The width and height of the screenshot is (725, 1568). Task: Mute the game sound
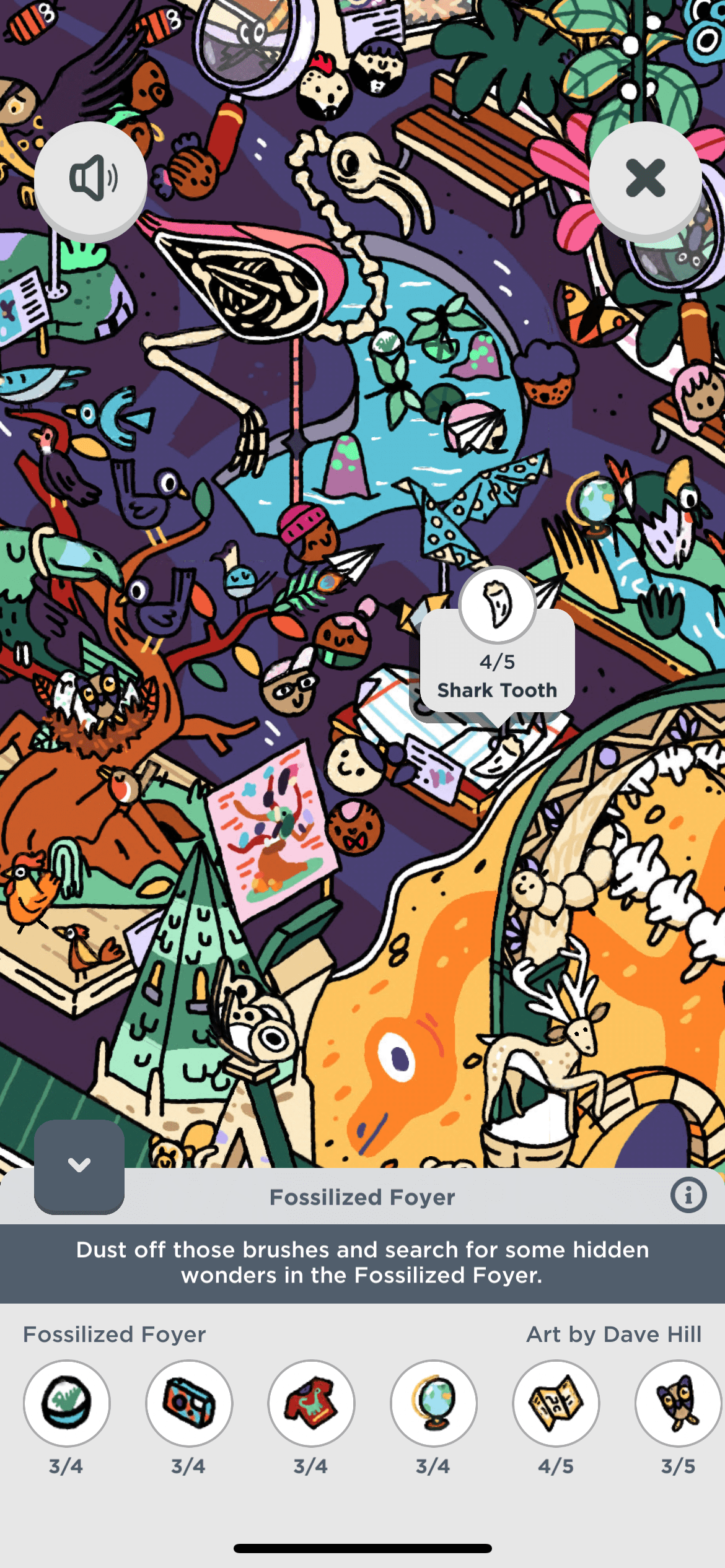(91, 178)
